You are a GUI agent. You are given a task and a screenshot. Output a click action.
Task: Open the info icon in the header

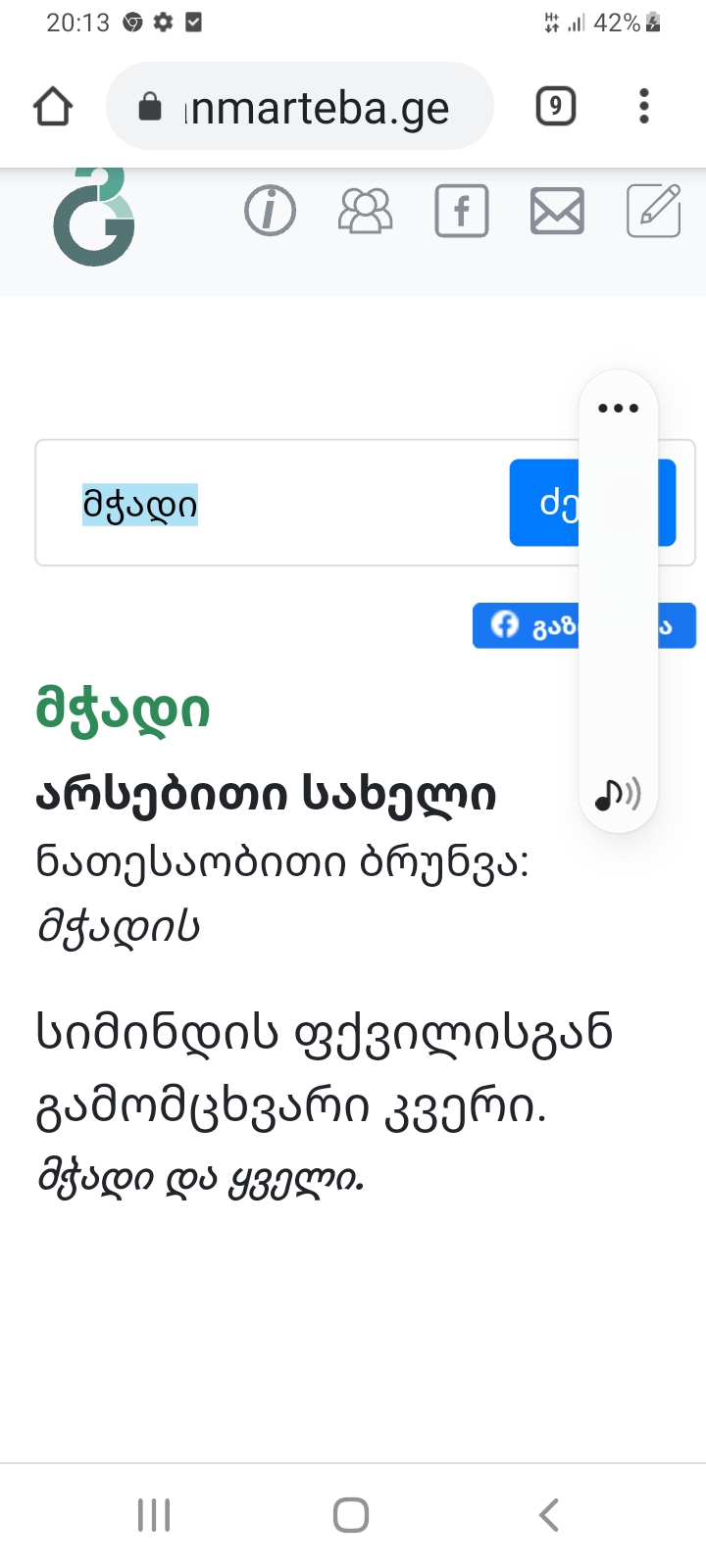coord(270,211)
